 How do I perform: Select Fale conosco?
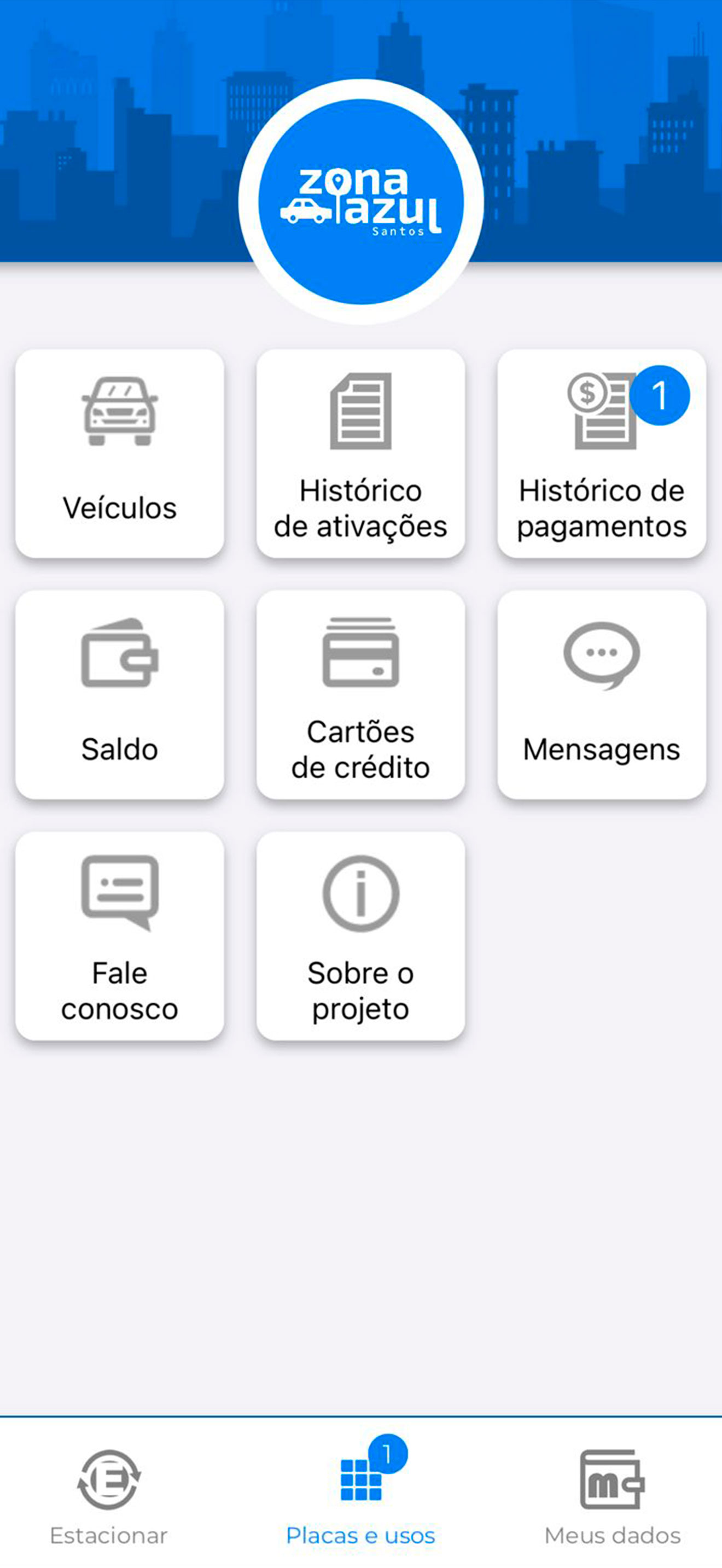point(119,936)
